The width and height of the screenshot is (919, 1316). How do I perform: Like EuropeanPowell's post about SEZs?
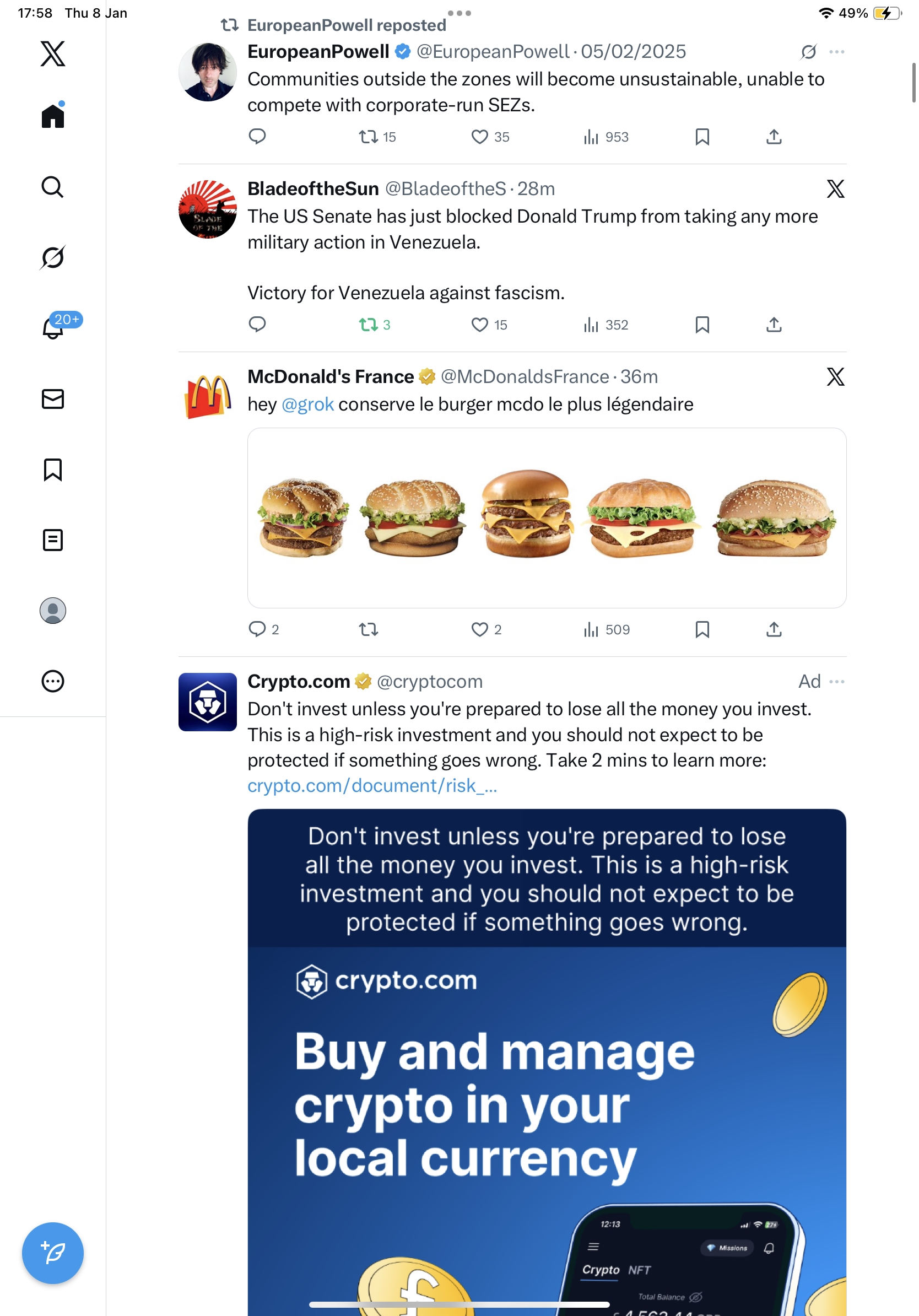coord(479,137)
